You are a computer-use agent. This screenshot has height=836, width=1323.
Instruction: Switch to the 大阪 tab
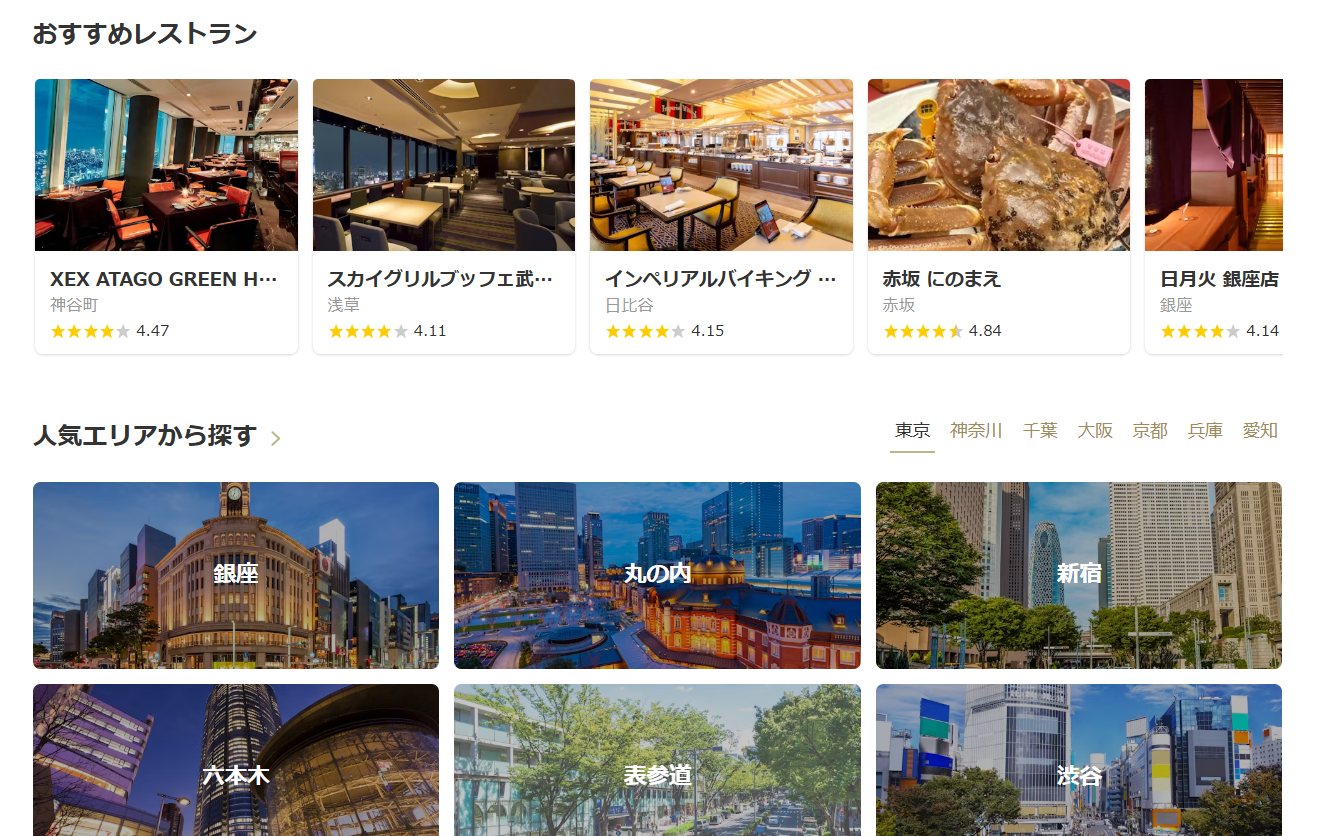pyautogui.click(x=1095, y=431)
